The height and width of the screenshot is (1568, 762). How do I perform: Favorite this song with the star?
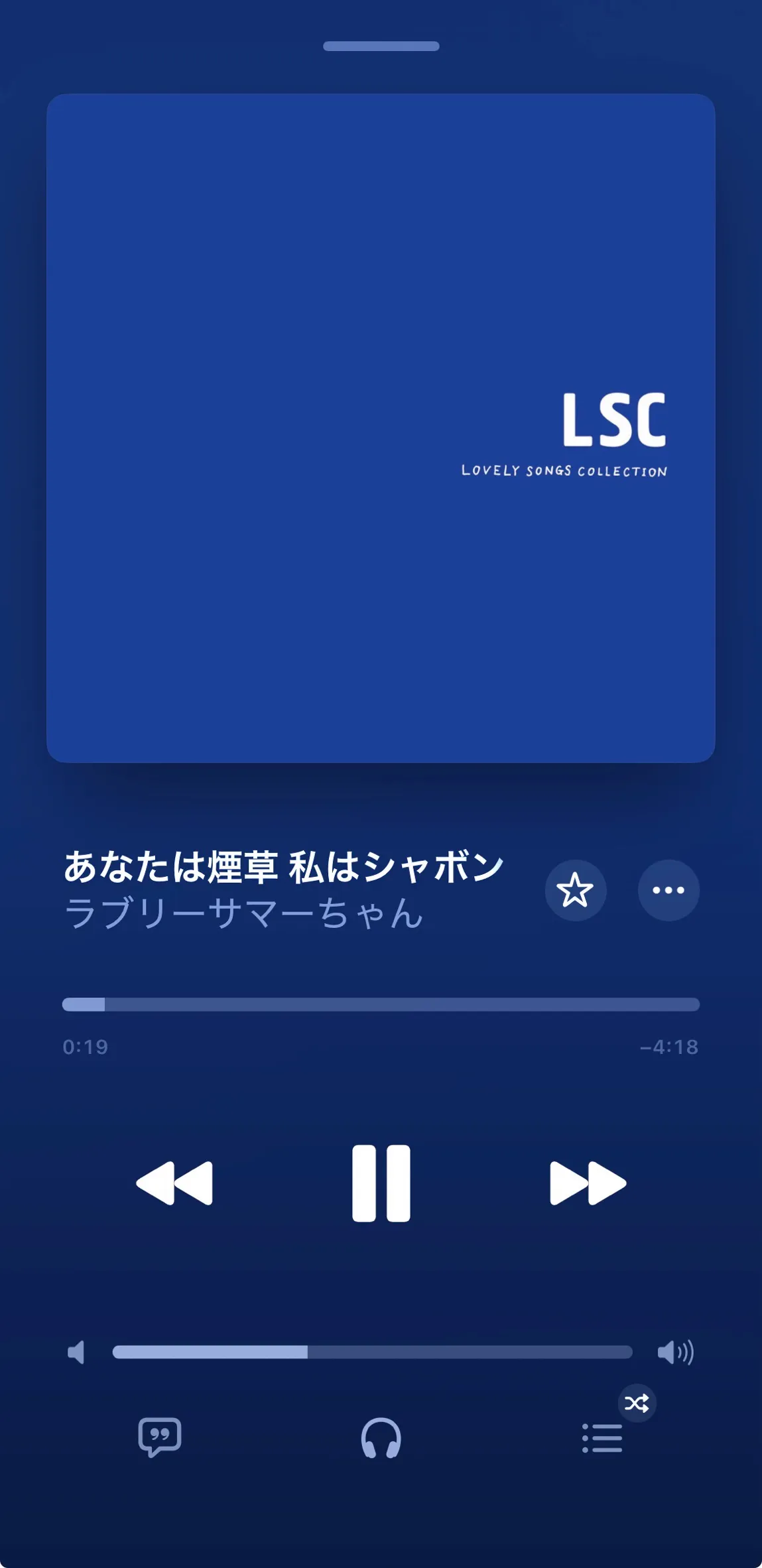click(575, 890)
